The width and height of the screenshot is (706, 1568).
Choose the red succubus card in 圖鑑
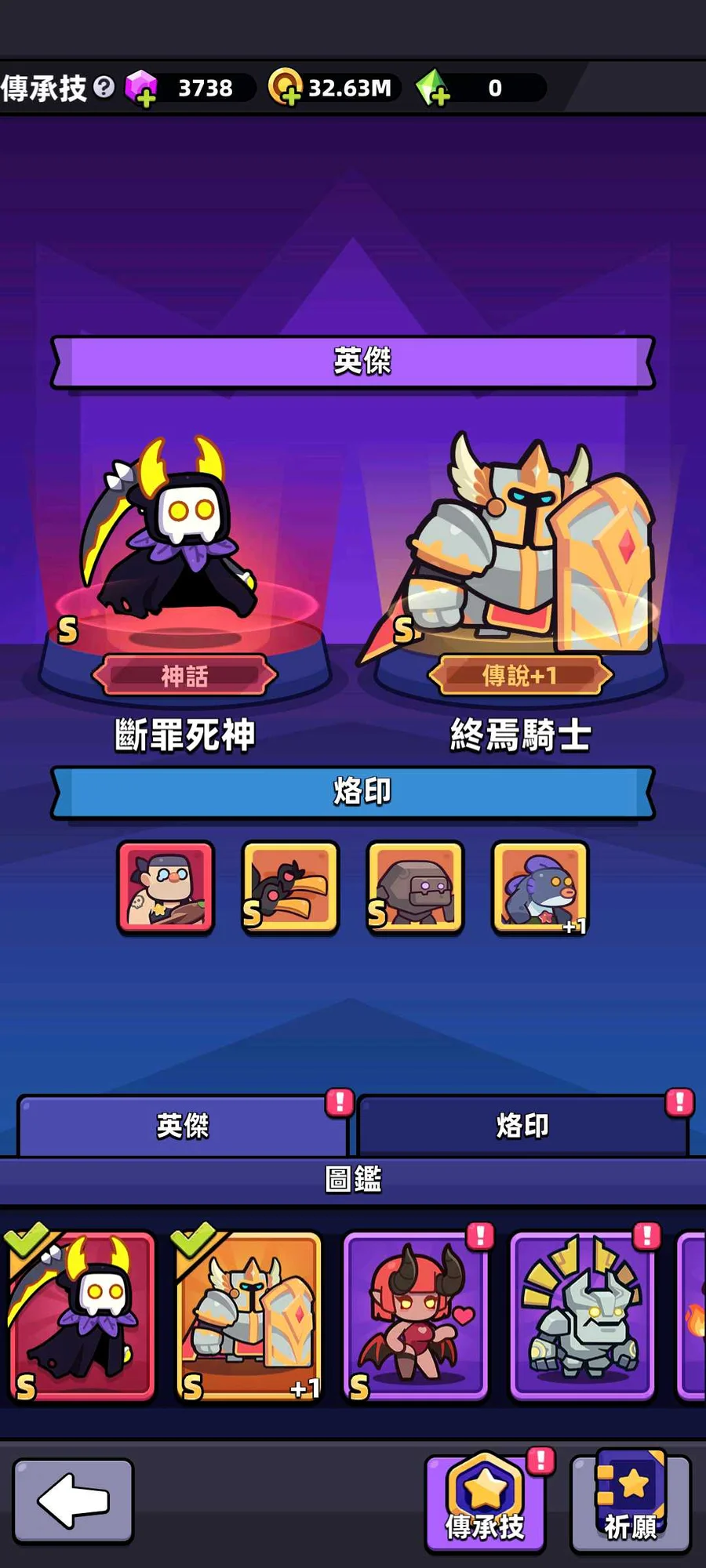(x=416, y=1316)
